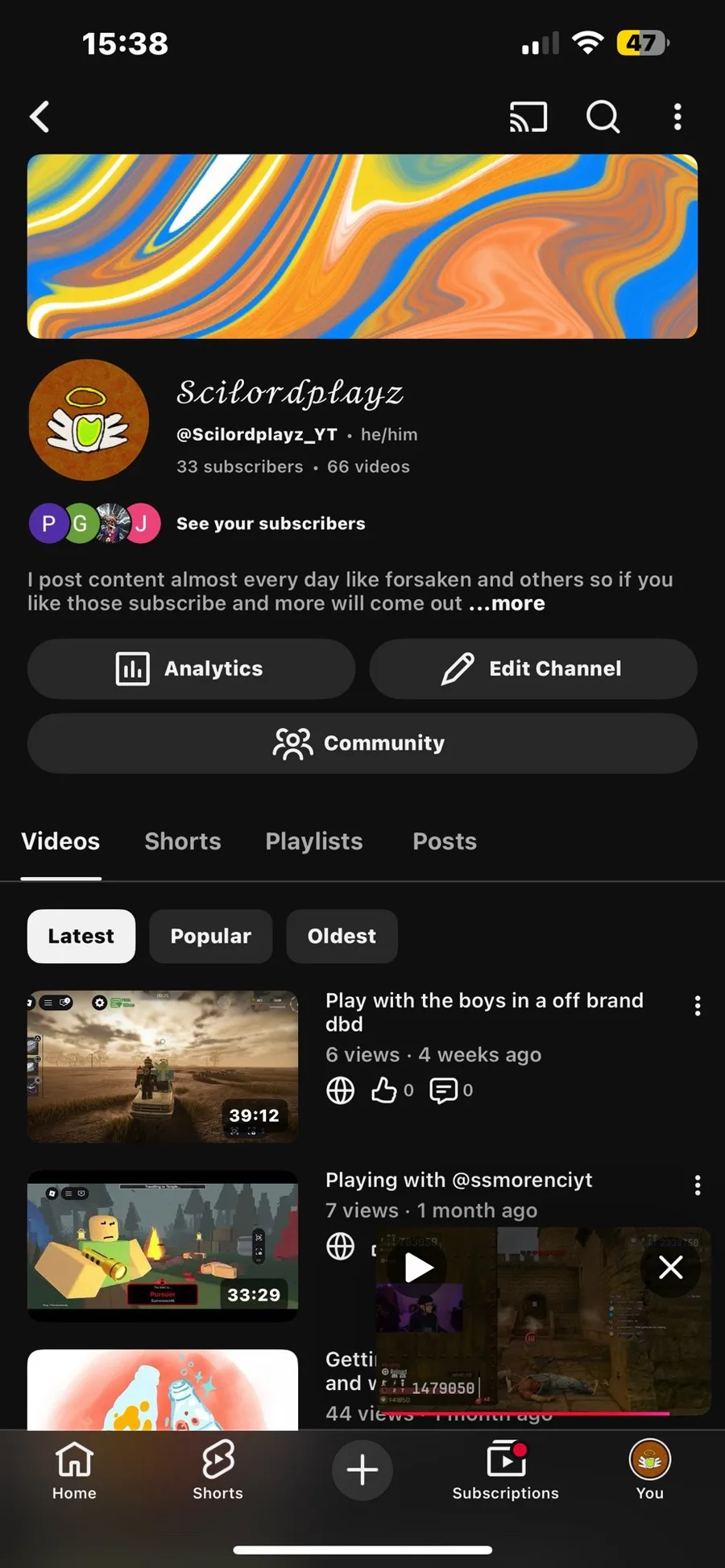Switch to the Playlists tab

(314, 842)
